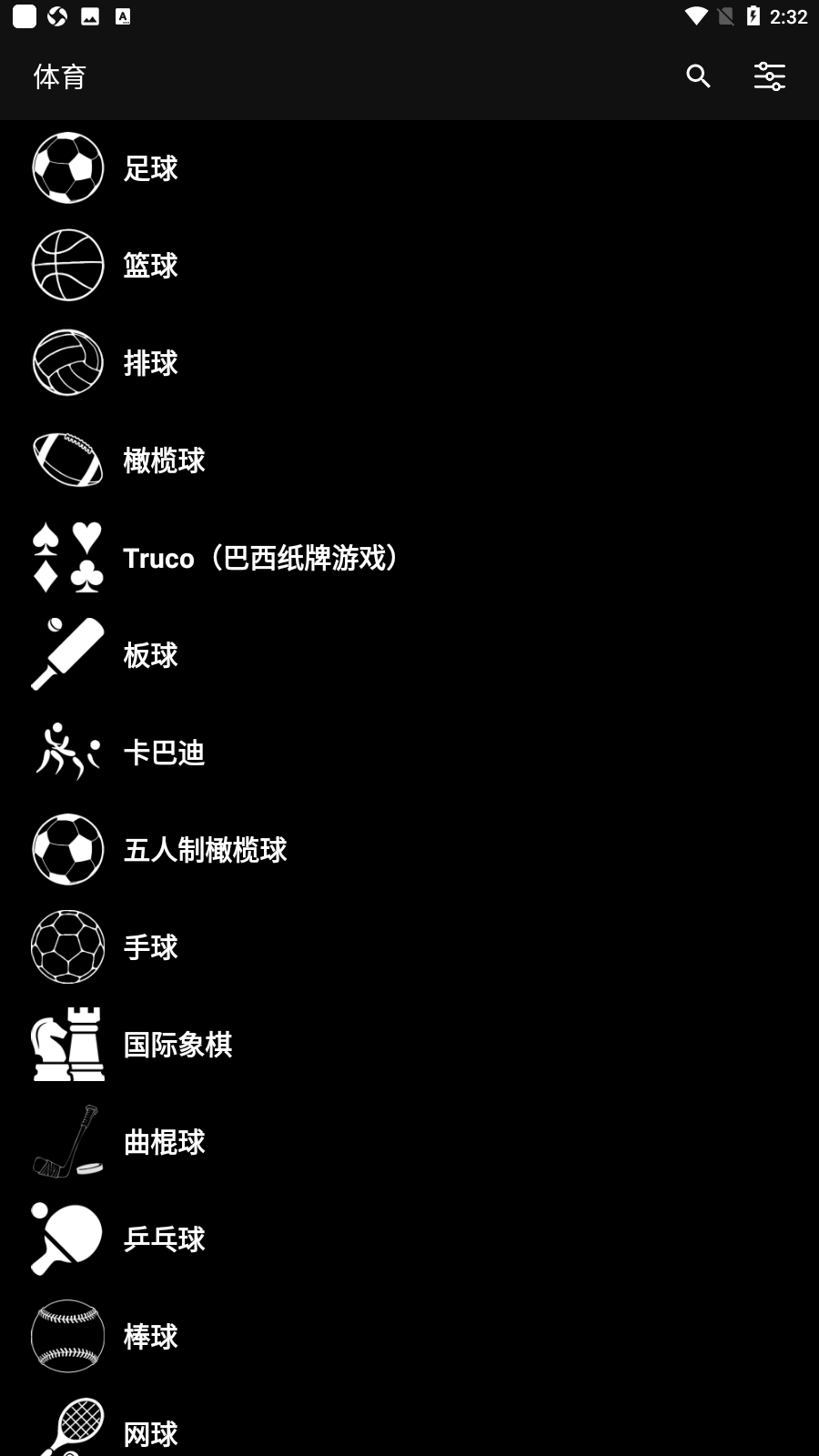The height and width of the screenshot is (1456, 819).
Task: Click the battery indicator in status bar
Action: tap(753, 15)
